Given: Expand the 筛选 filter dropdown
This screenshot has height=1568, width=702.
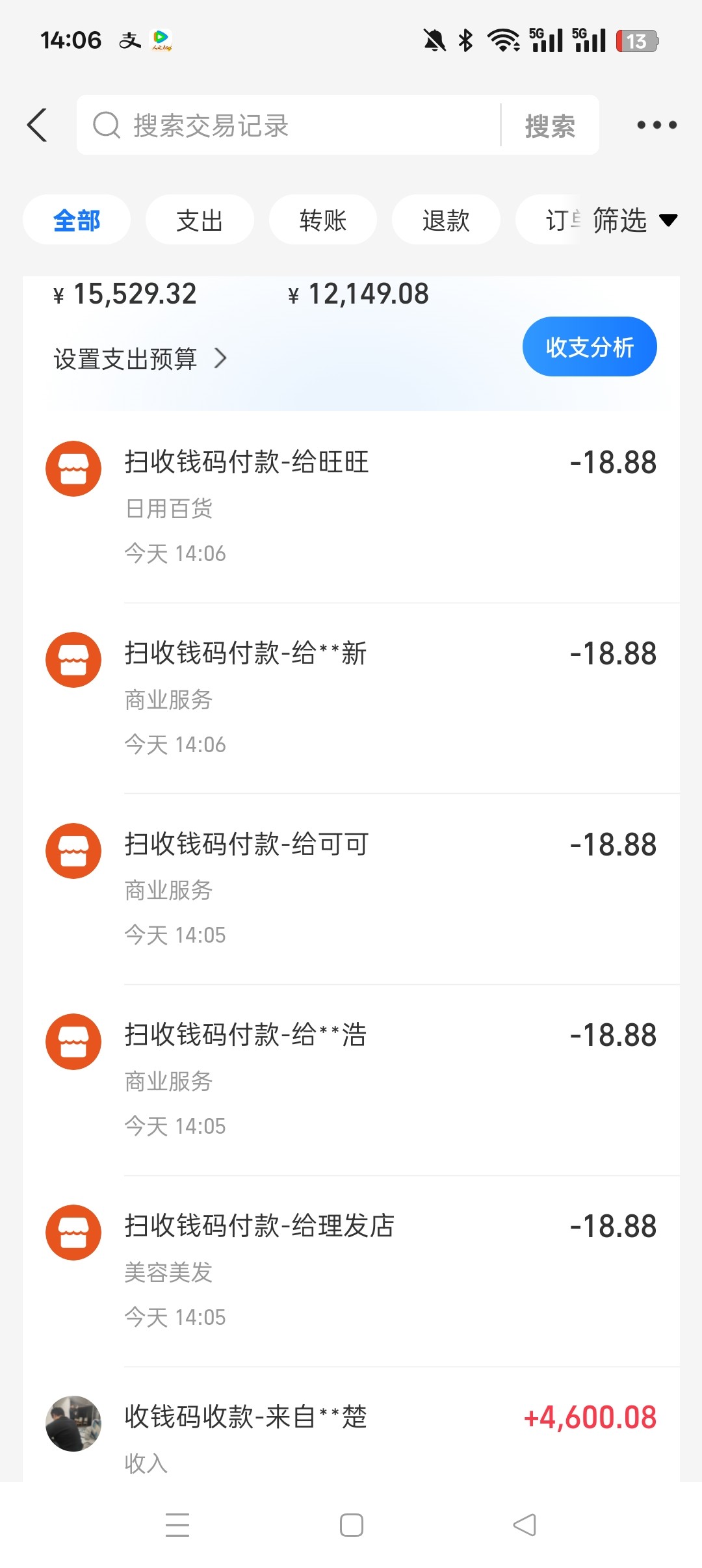Looking at the screenshot, I should [634, 220].
